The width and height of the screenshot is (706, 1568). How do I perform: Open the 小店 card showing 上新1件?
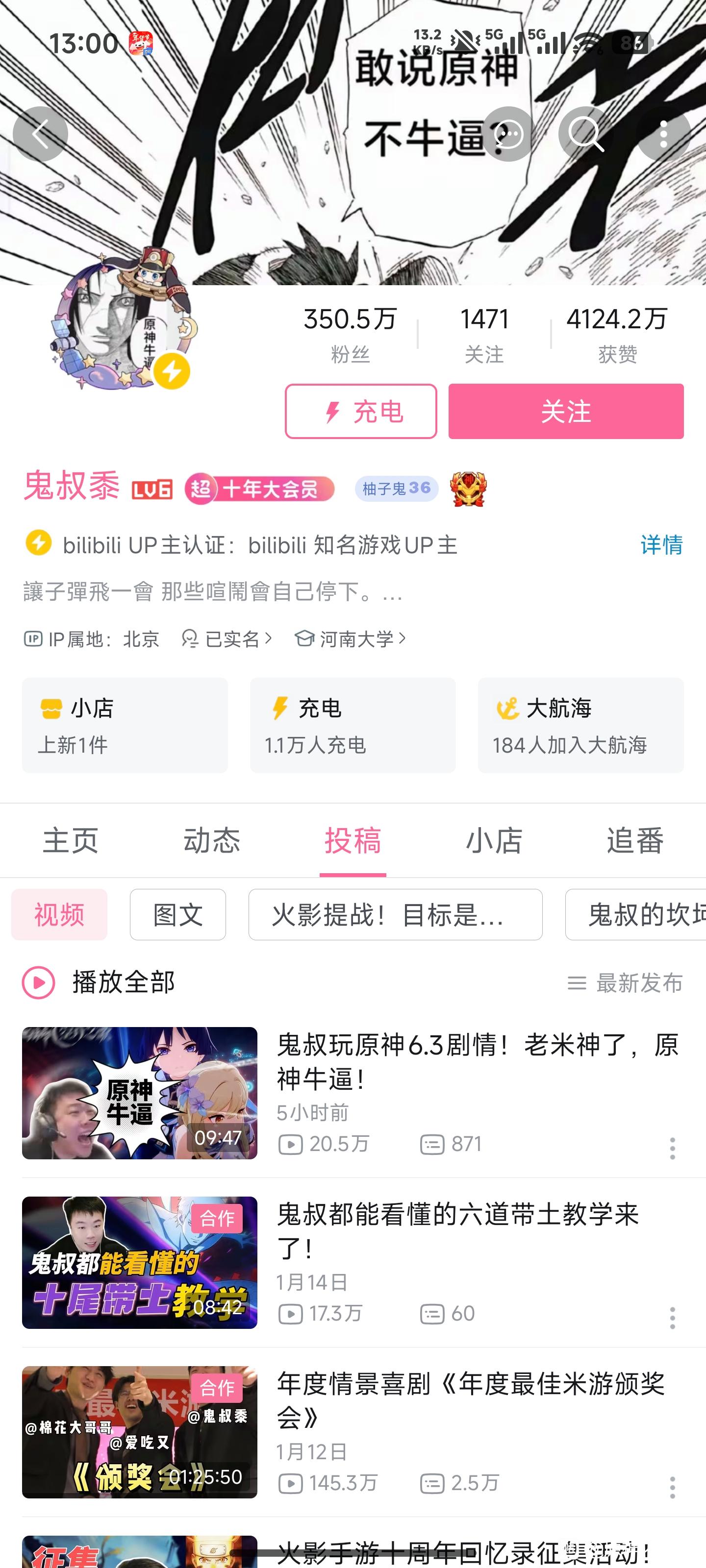click(125, 725)
